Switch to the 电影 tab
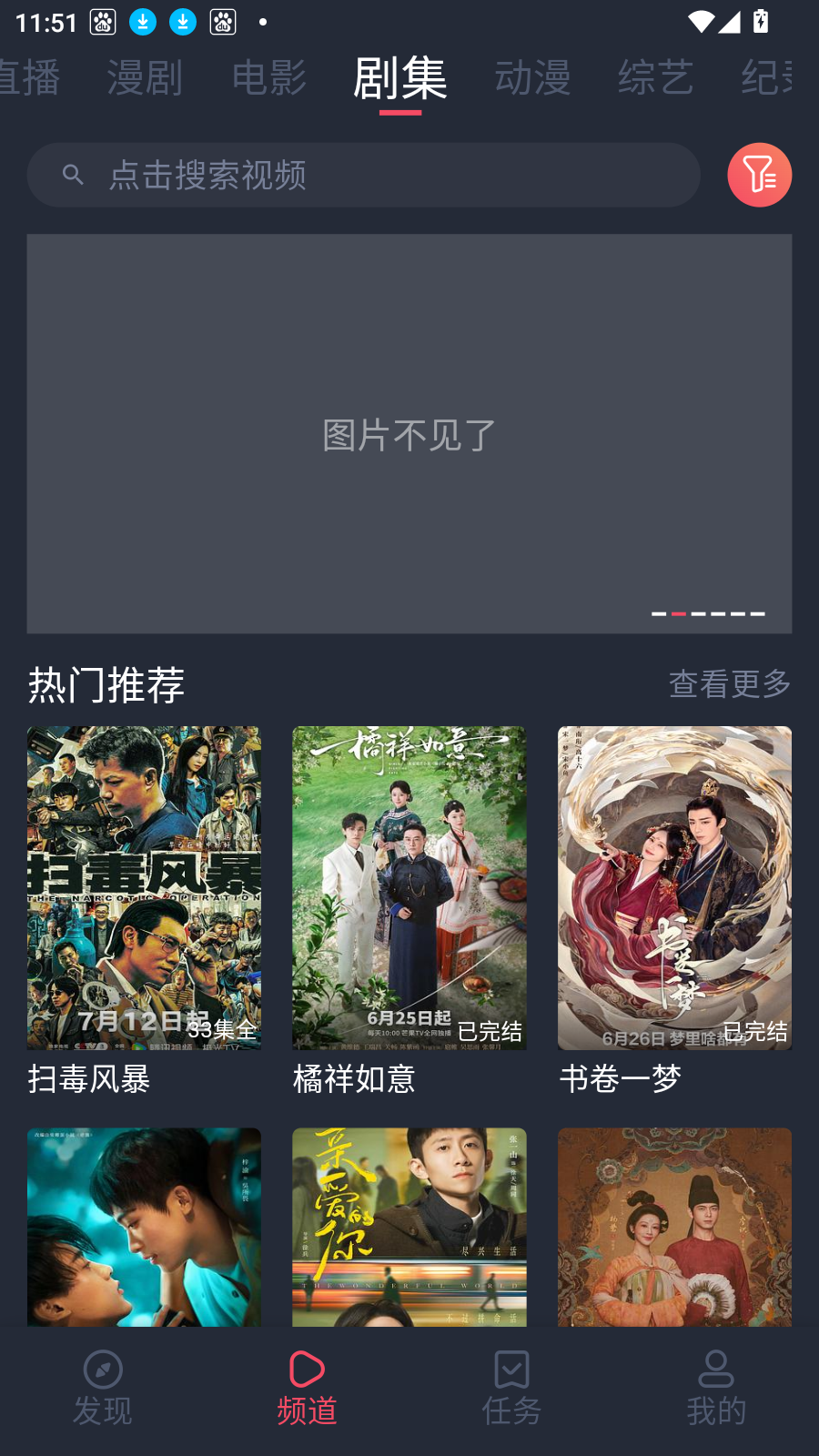The height and width of the screenshot is (1456, 819). pyautogui.click(x=268, y=77)
